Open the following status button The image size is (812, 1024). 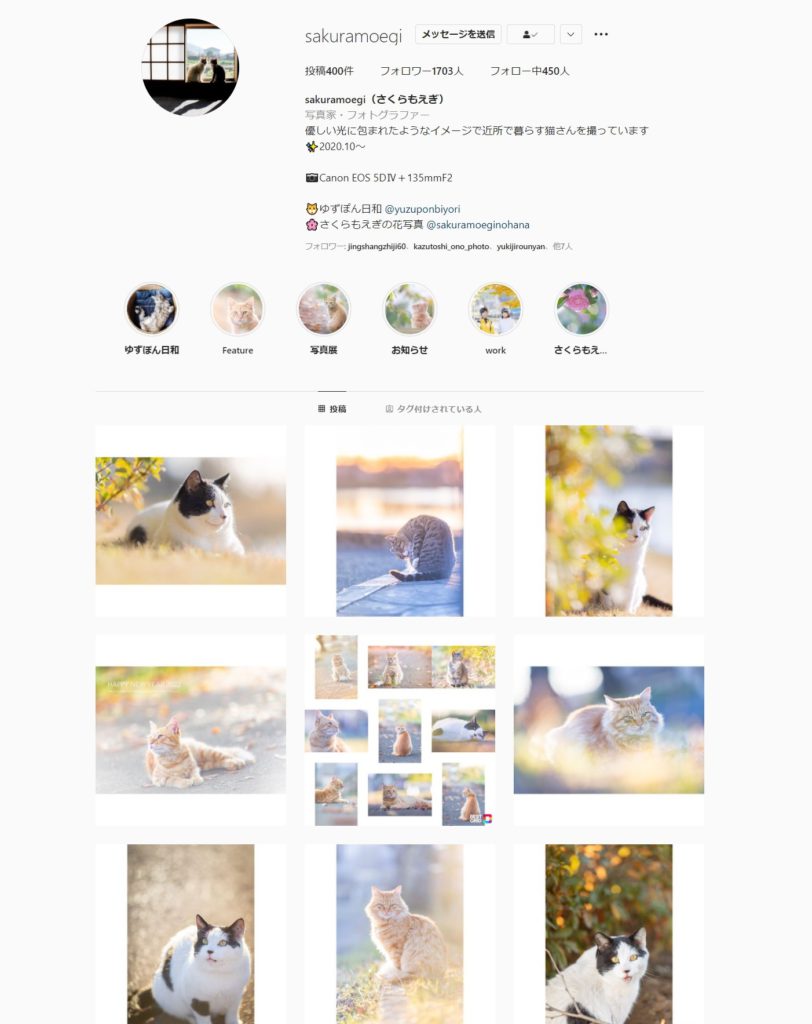coord(530,34)
